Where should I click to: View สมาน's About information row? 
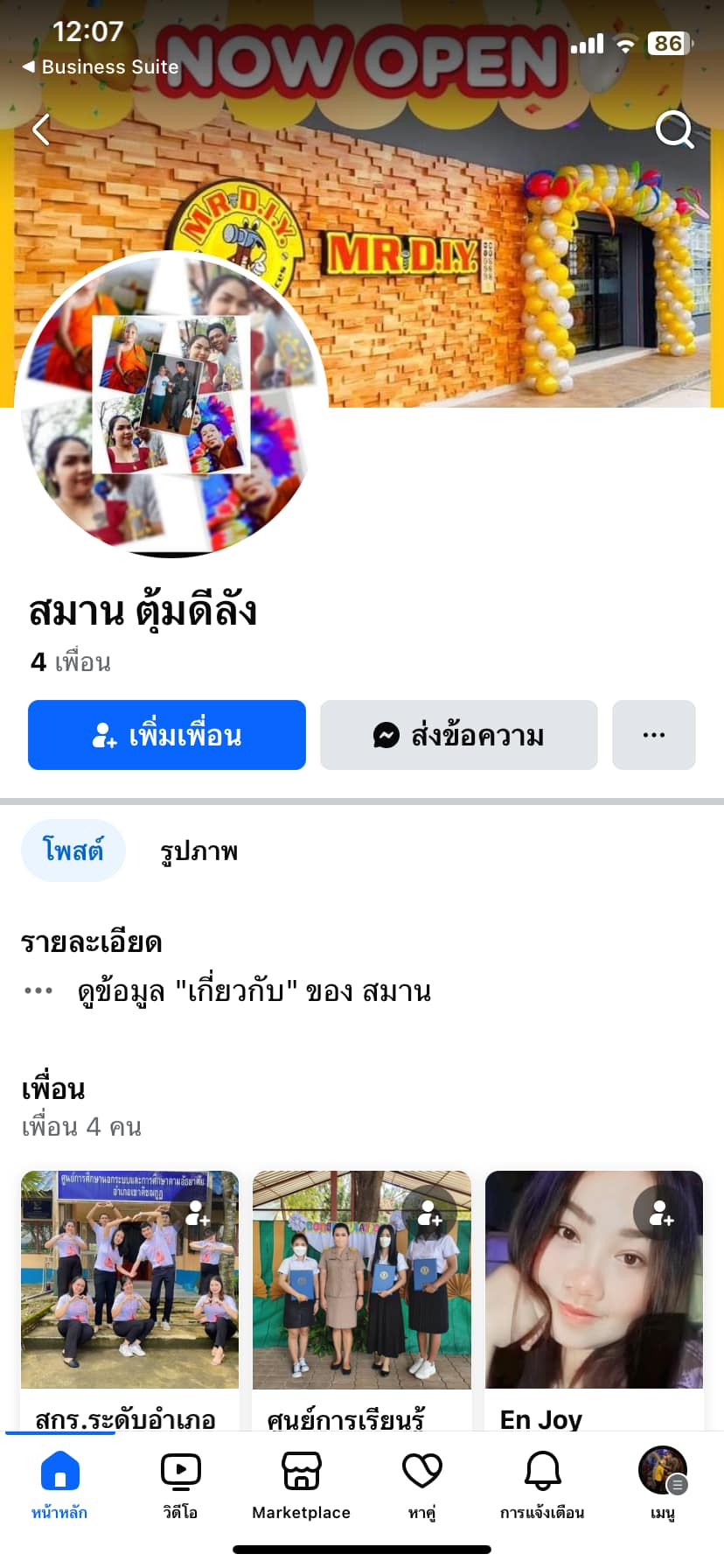pyautogui.click(x=254, y=991)
